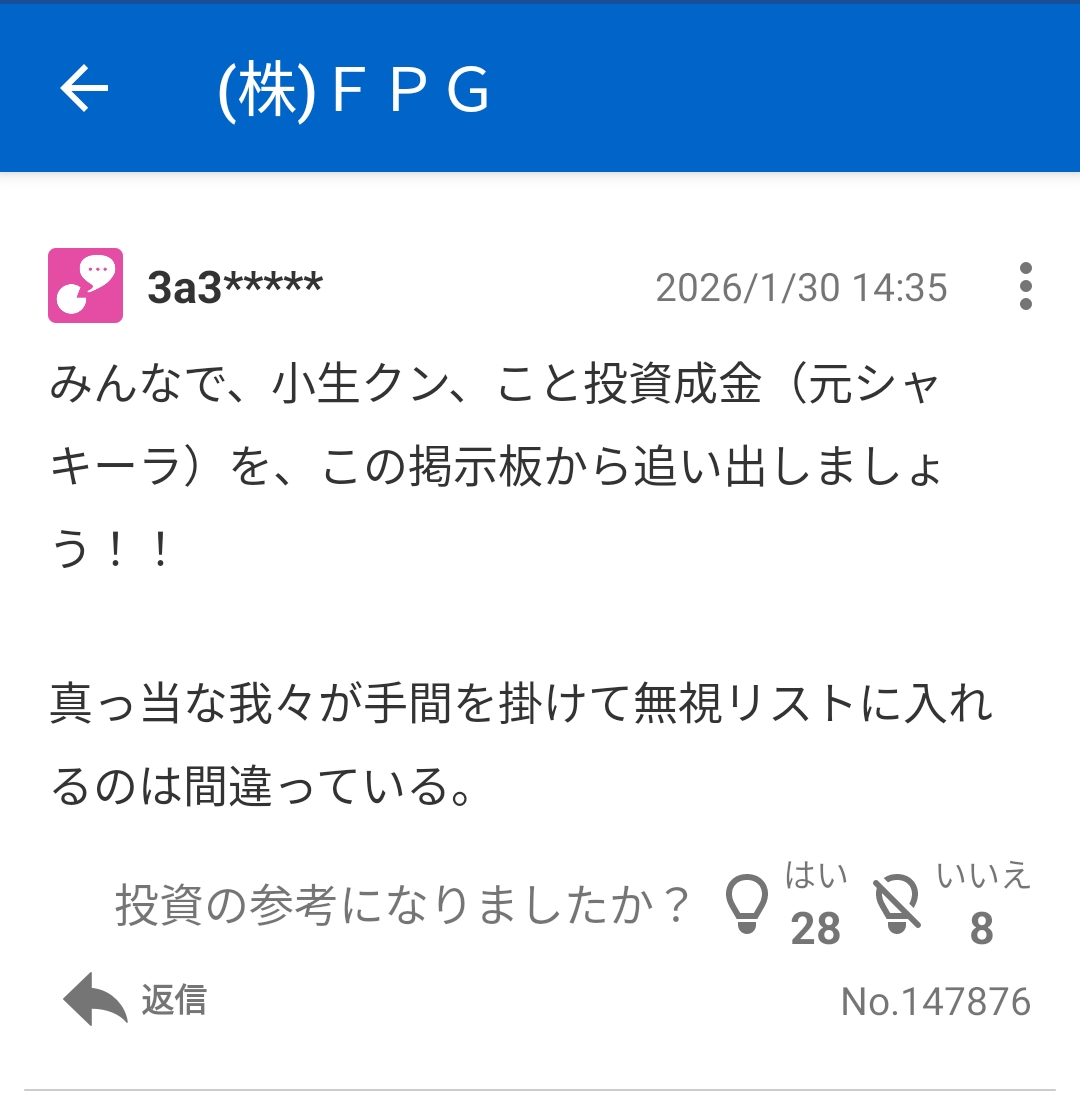
Task: Tap 返信 to reply to the post
Action: click(175, 1000)
